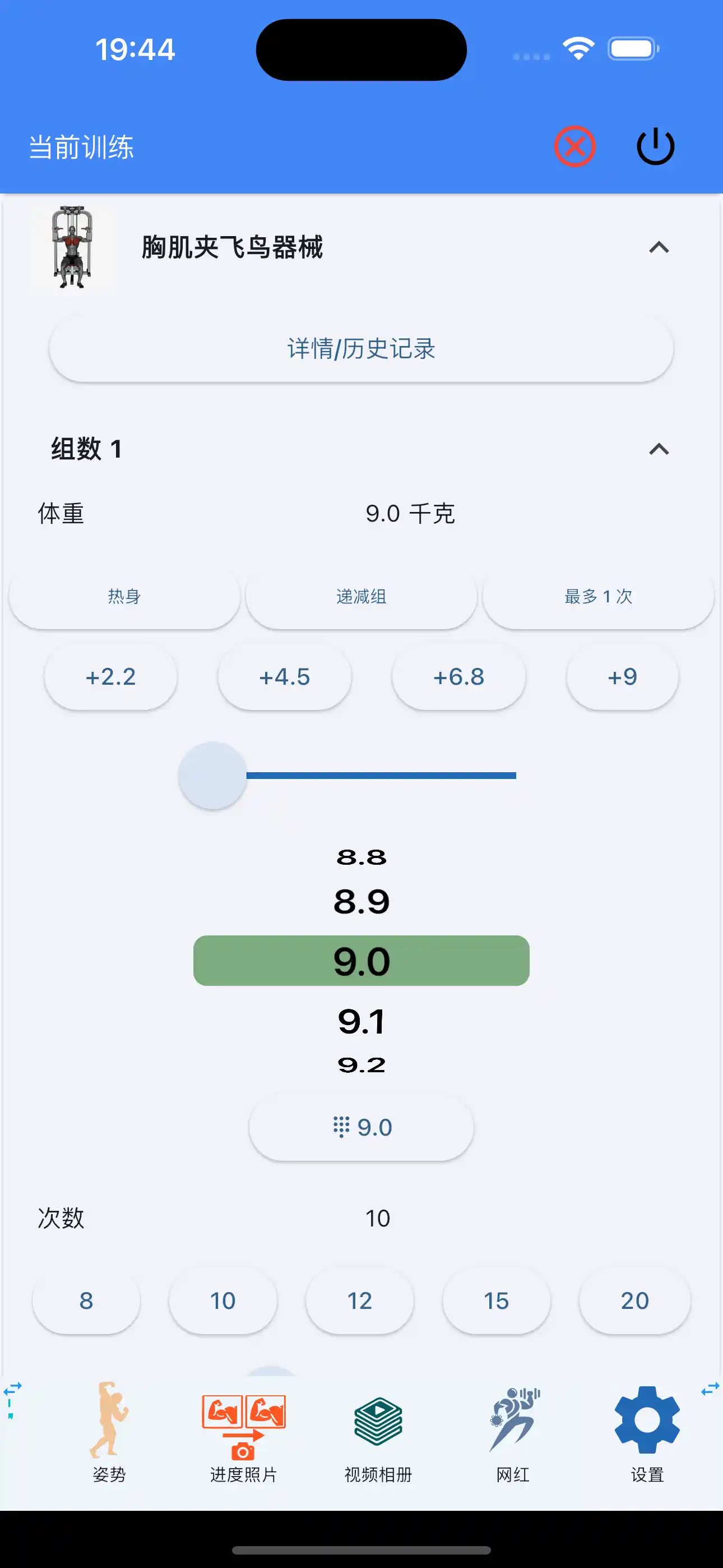Image resolution: width=723 pixels, height=1568 pixels.
Task: Collapse the 组数 1 set section
Action: (659, 450)
